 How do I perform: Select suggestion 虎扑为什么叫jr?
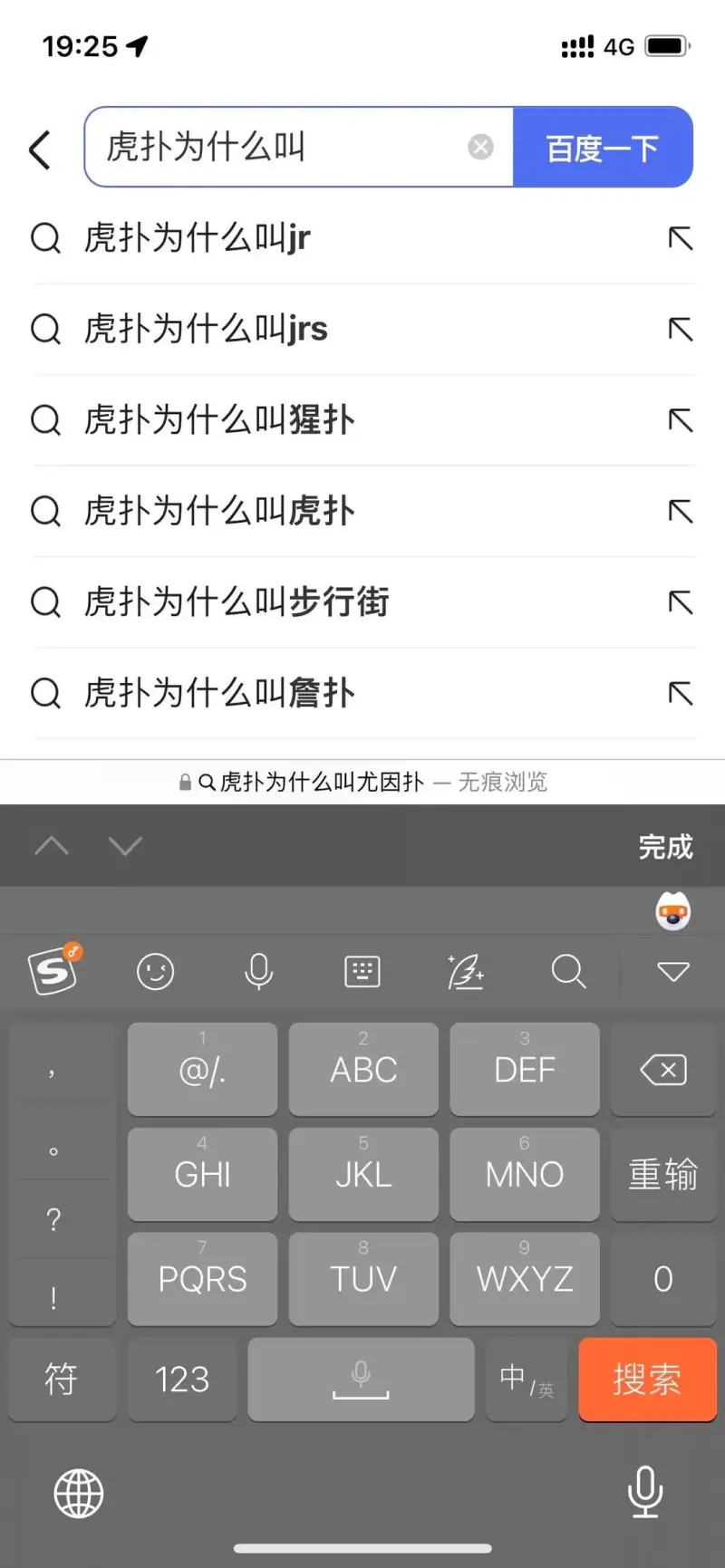point(362,238)
